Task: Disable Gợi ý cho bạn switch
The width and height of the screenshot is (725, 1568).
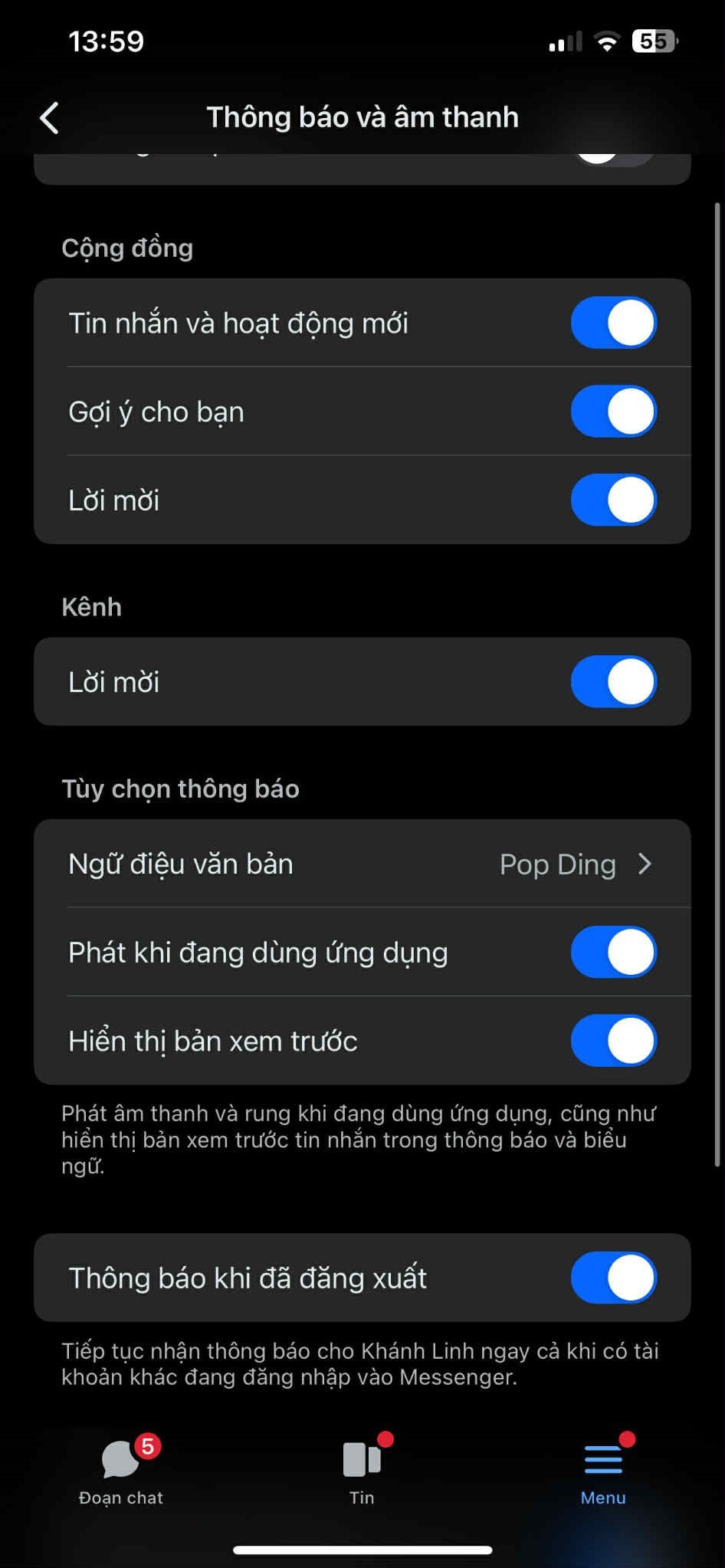Action: coord(613,412)
